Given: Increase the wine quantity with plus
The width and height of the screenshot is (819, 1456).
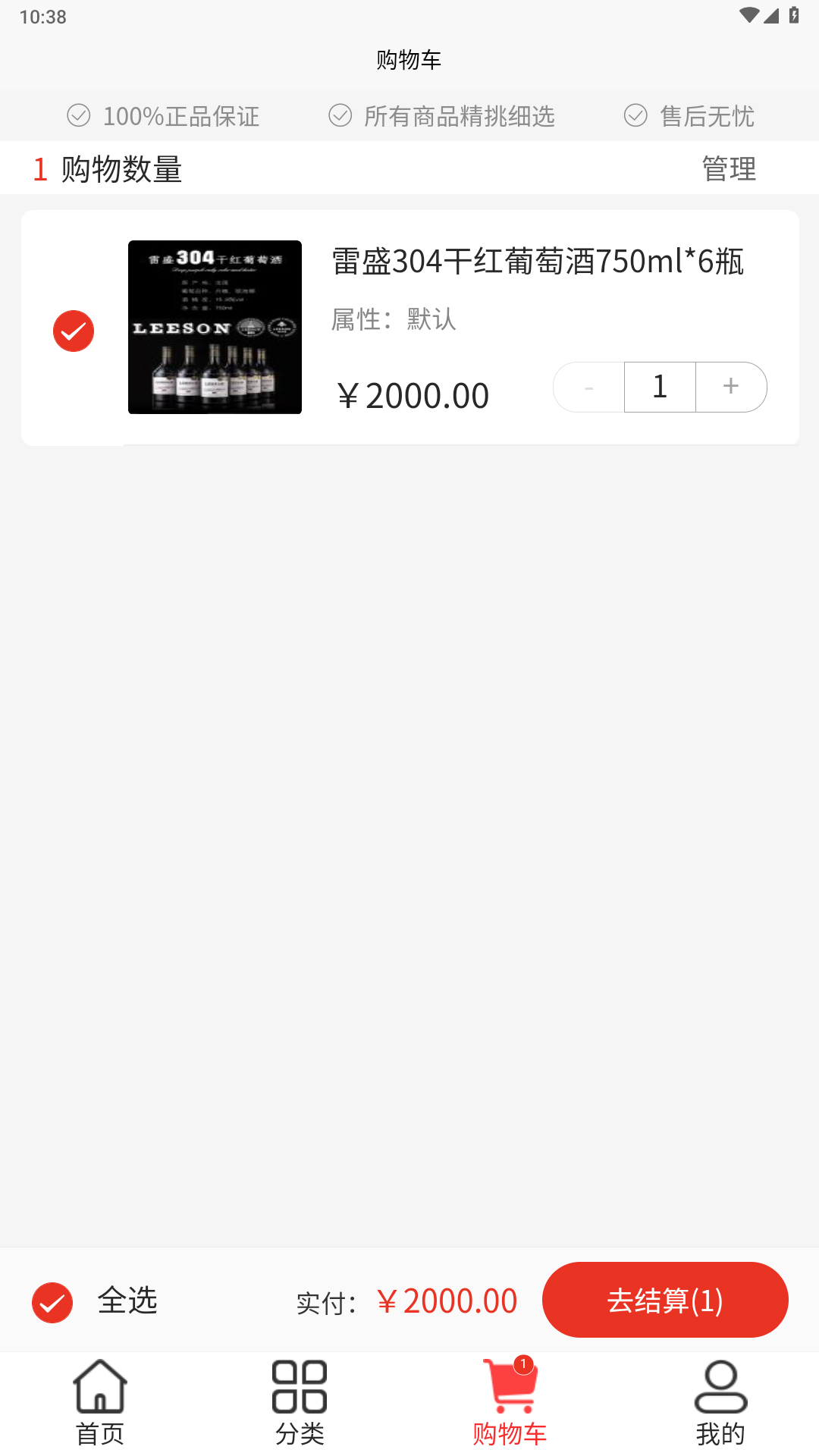Looking at the screenshot, I should click(x=731, y=388).
